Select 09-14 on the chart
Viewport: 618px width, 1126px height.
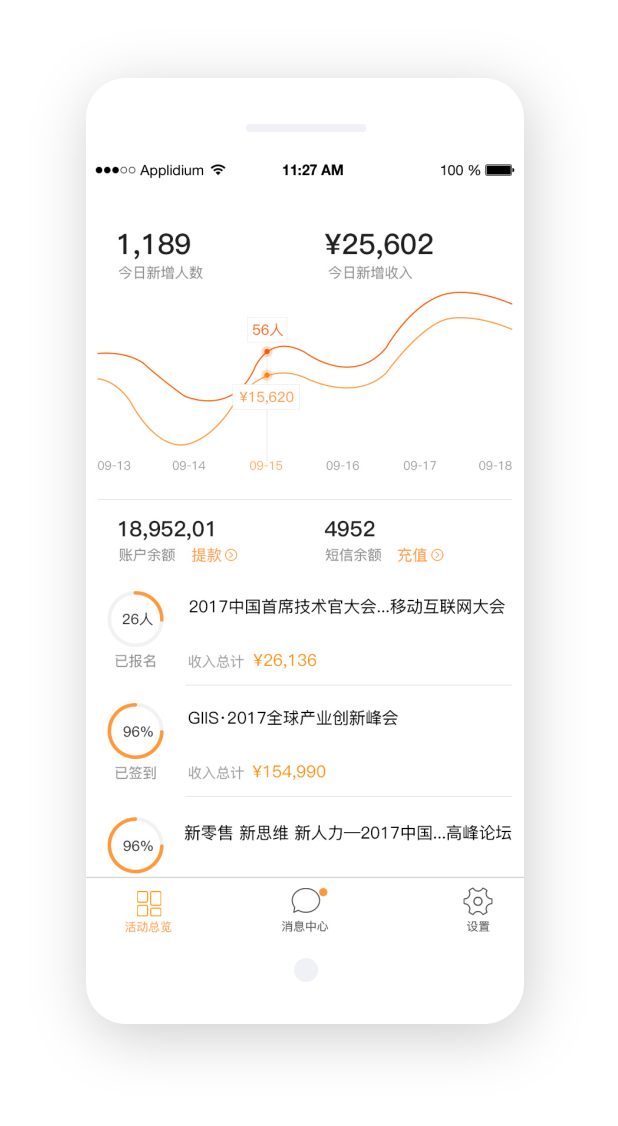tap(189, 466)
